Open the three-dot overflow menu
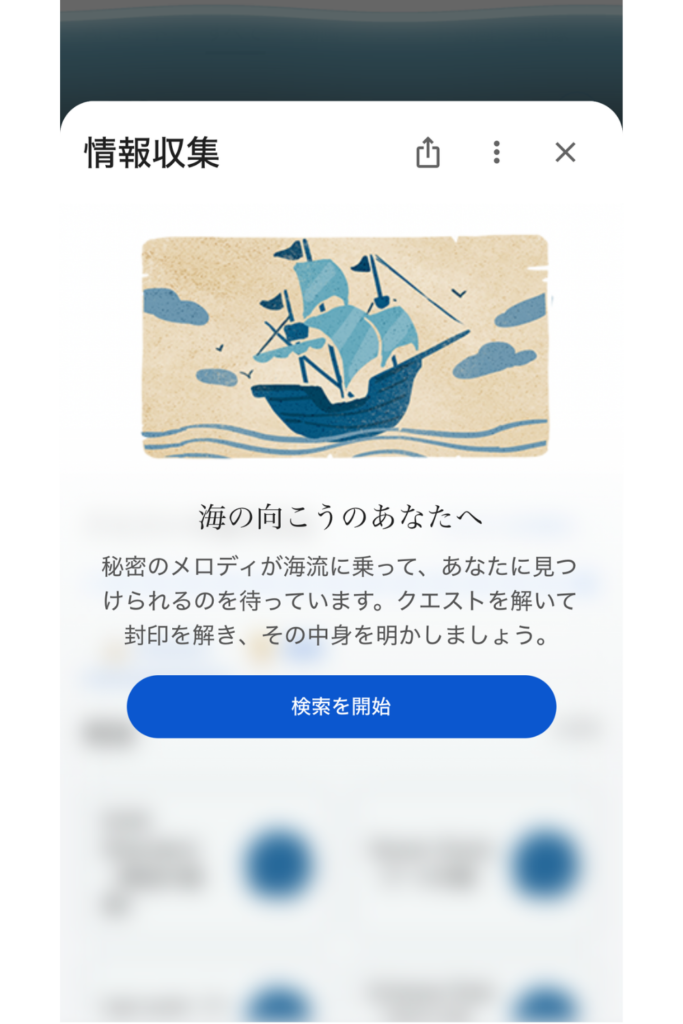This screenshot has width=683, height=1024. (x=496, y=152)
